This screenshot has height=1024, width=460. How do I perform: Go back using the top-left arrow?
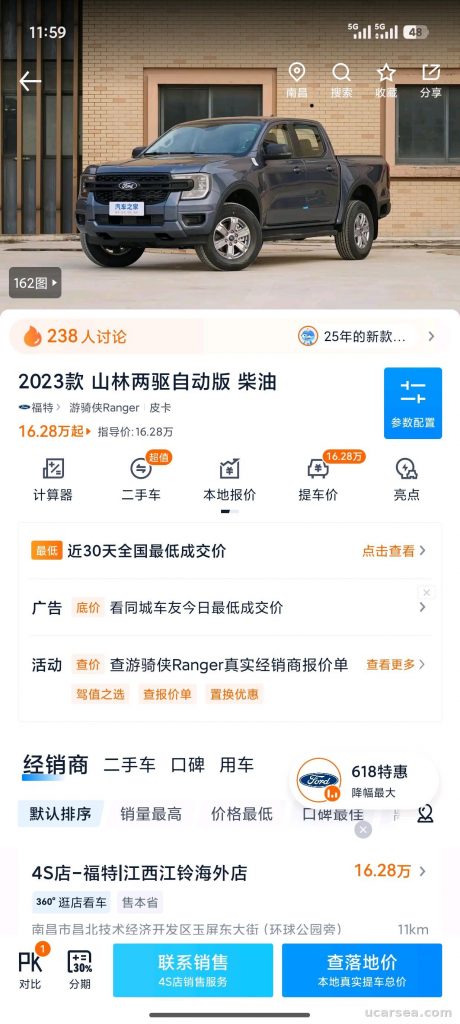pyautogui.click(x=30, y=82)
